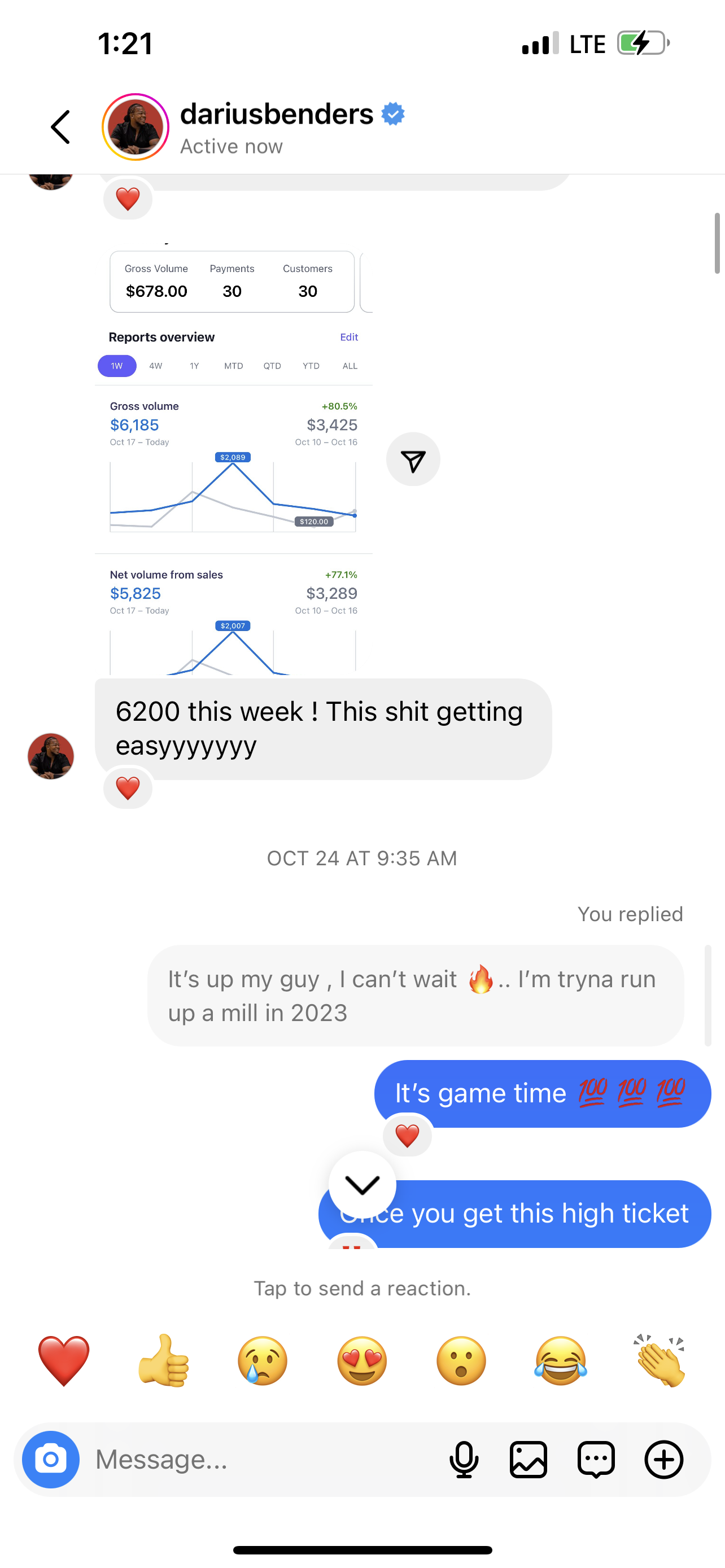Open the sticker and GIF picker
The image size is (725, 1568).
click(596, 1459)
